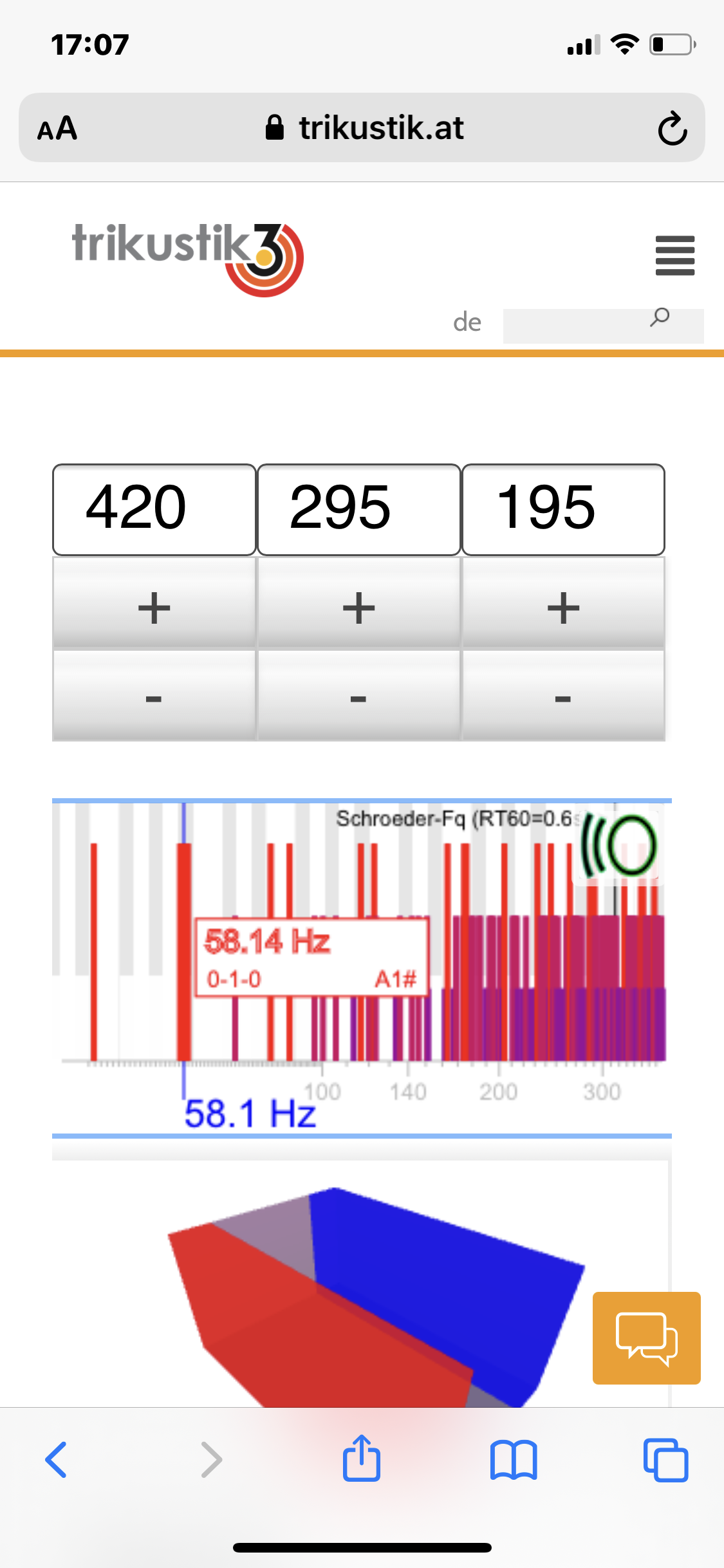Open the hamburger menu
Image resolution: width=724 pixels, height=1568 pixels.
[674, 256]
